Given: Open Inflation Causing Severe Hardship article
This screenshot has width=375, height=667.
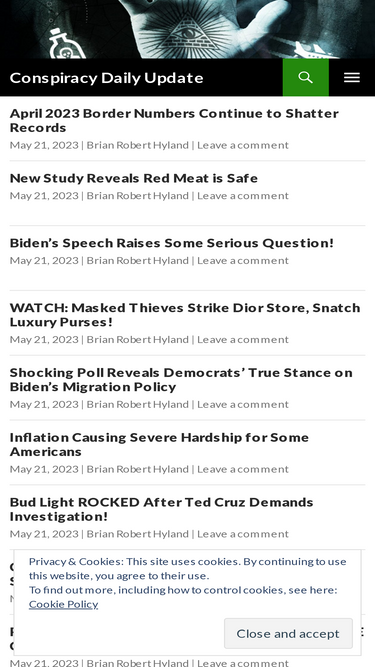Looking at the screenshot, I should [x=159, y=444].
